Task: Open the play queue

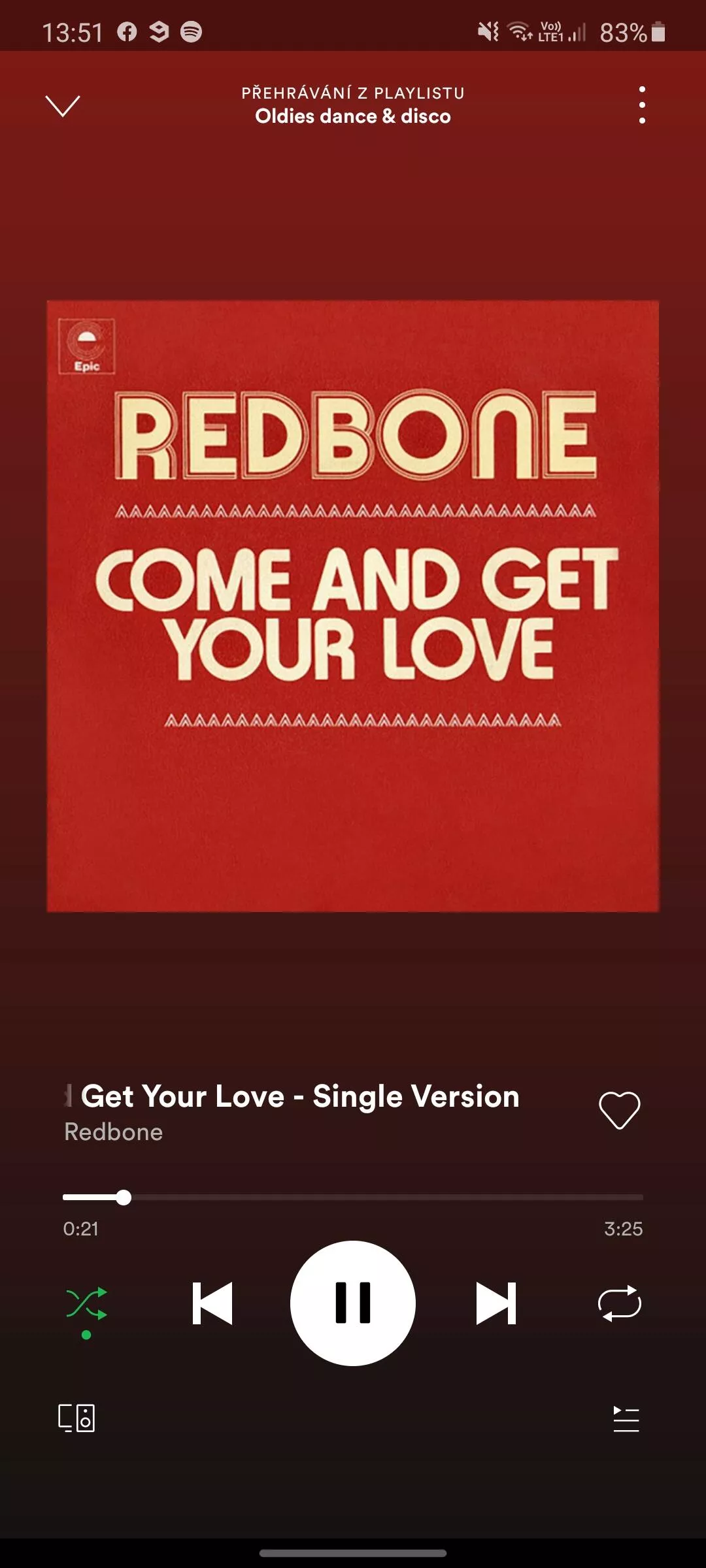Action: pyautogui.click(x=626, y=1418)
